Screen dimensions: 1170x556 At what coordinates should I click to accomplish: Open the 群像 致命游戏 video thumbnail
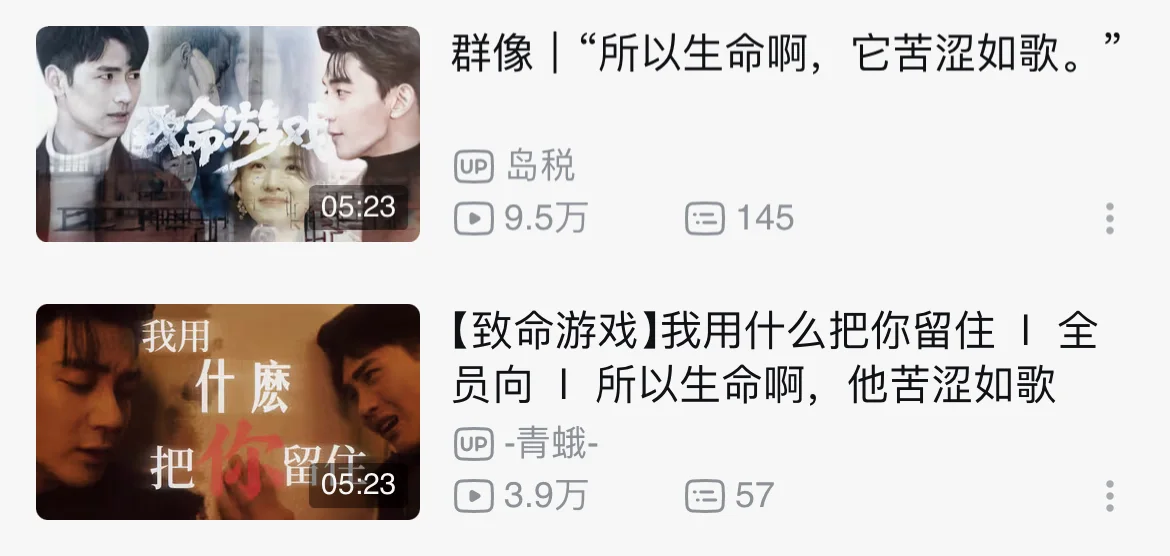coord(228,134)
